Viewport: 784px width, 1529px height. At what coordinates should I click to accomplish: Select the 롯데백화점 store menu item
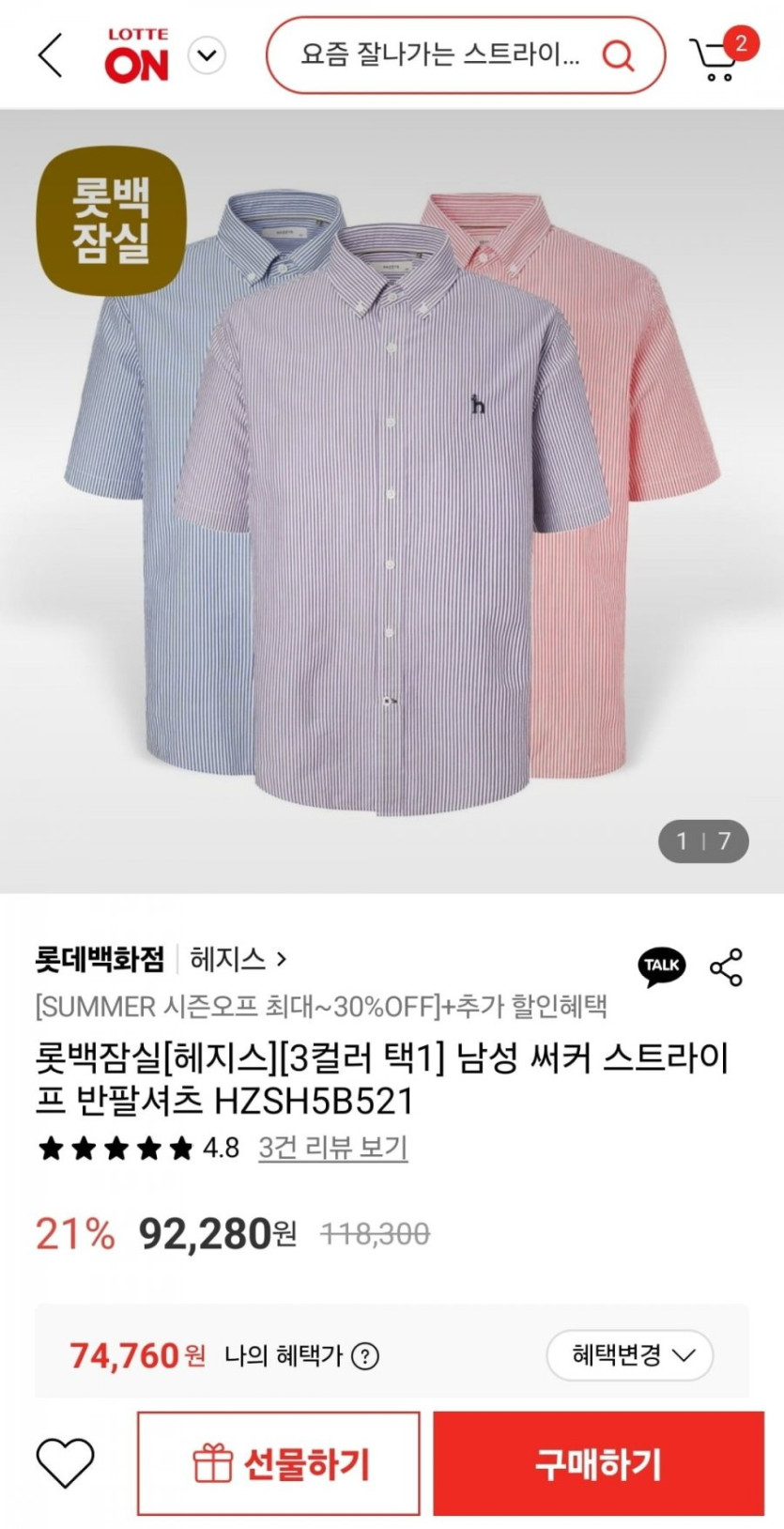[100, 961]
